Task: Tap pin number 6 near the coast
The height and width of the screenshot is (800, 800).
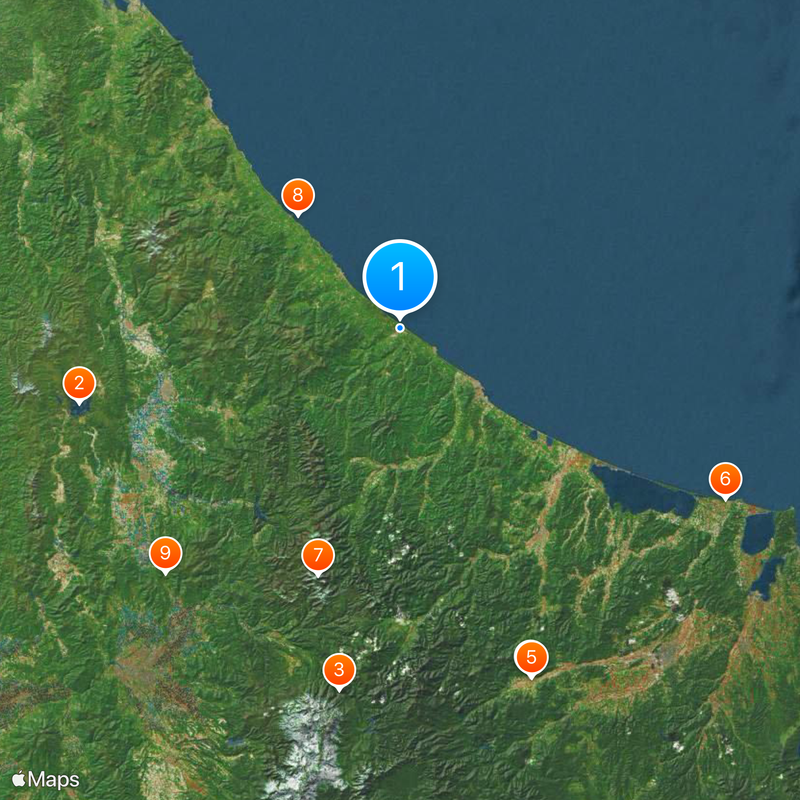Action: (725, 479)
